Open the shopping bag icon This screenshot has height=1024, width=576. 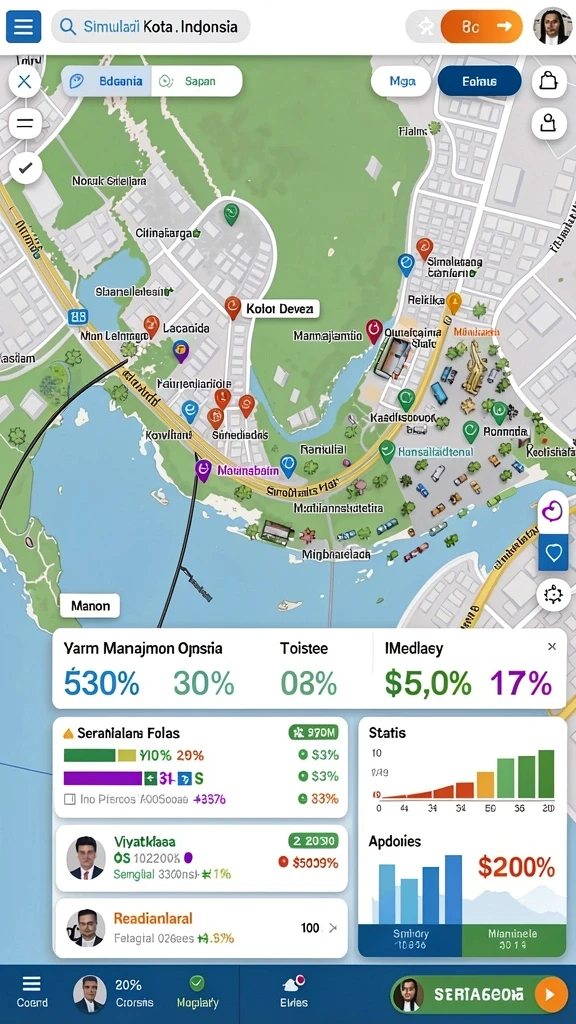click(549, 82)
